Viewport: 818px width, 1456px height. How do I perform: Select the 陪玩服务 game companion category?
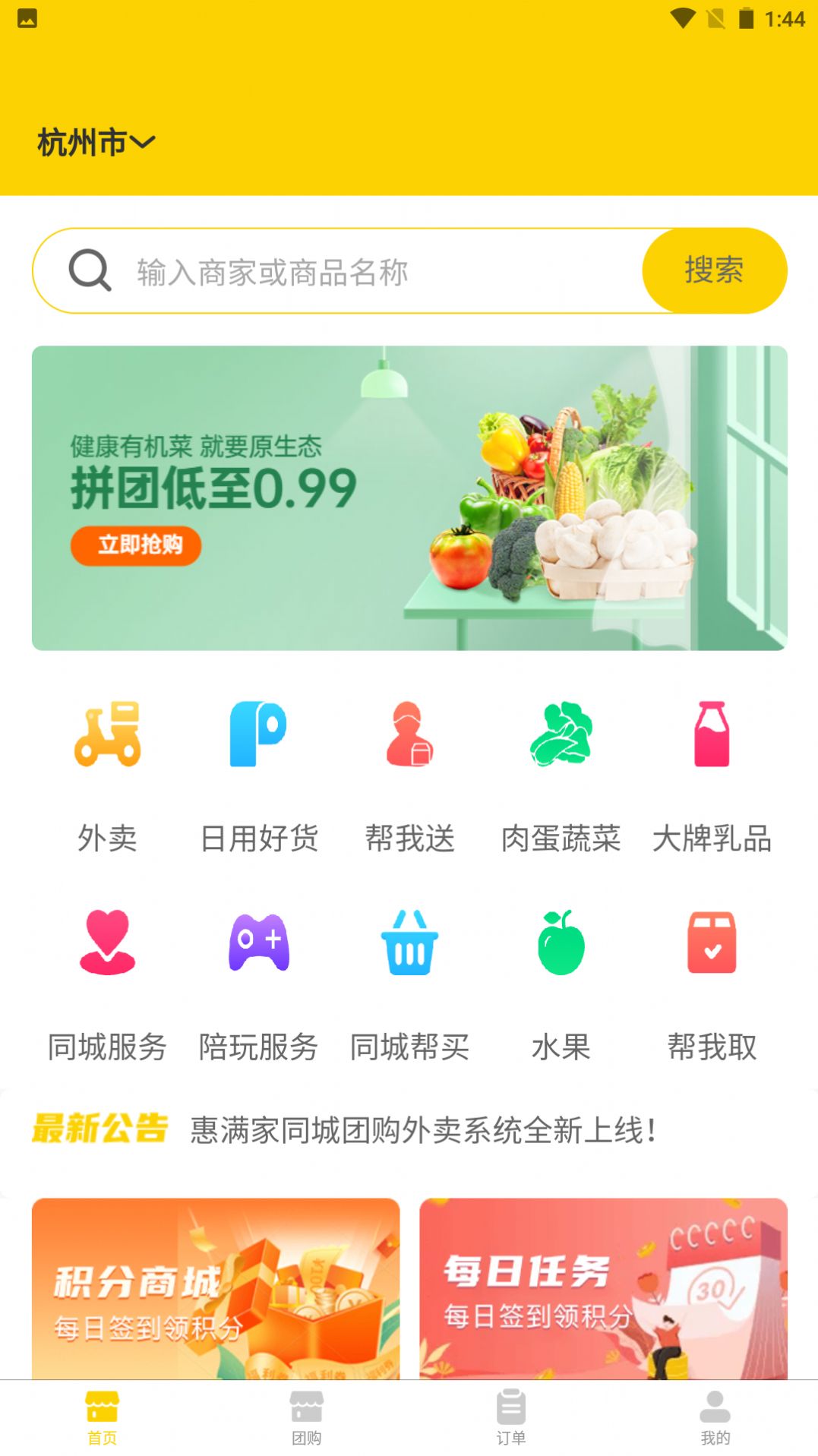(258, 982)
